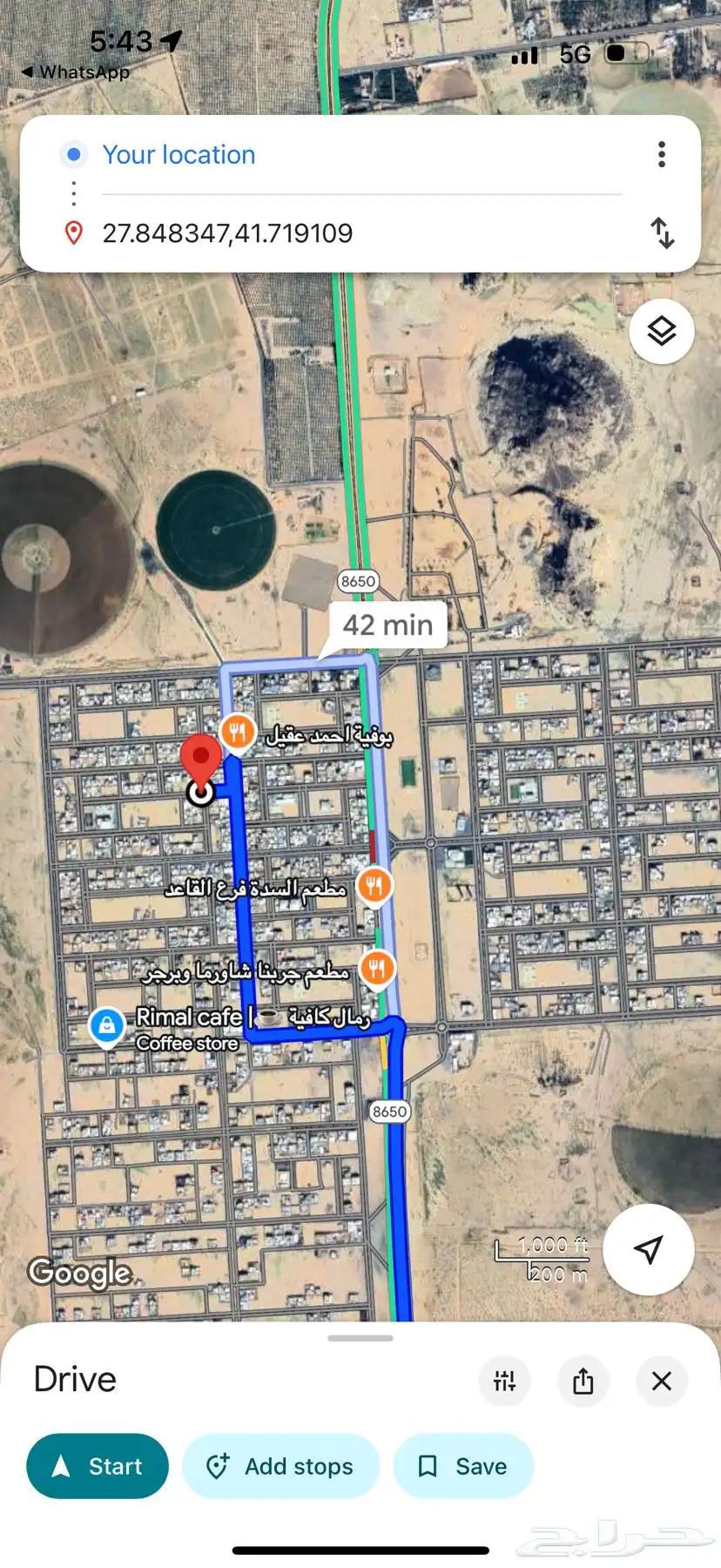Share the directions
Screen dimensions: 721x1568
click(x=583, y=1381)
